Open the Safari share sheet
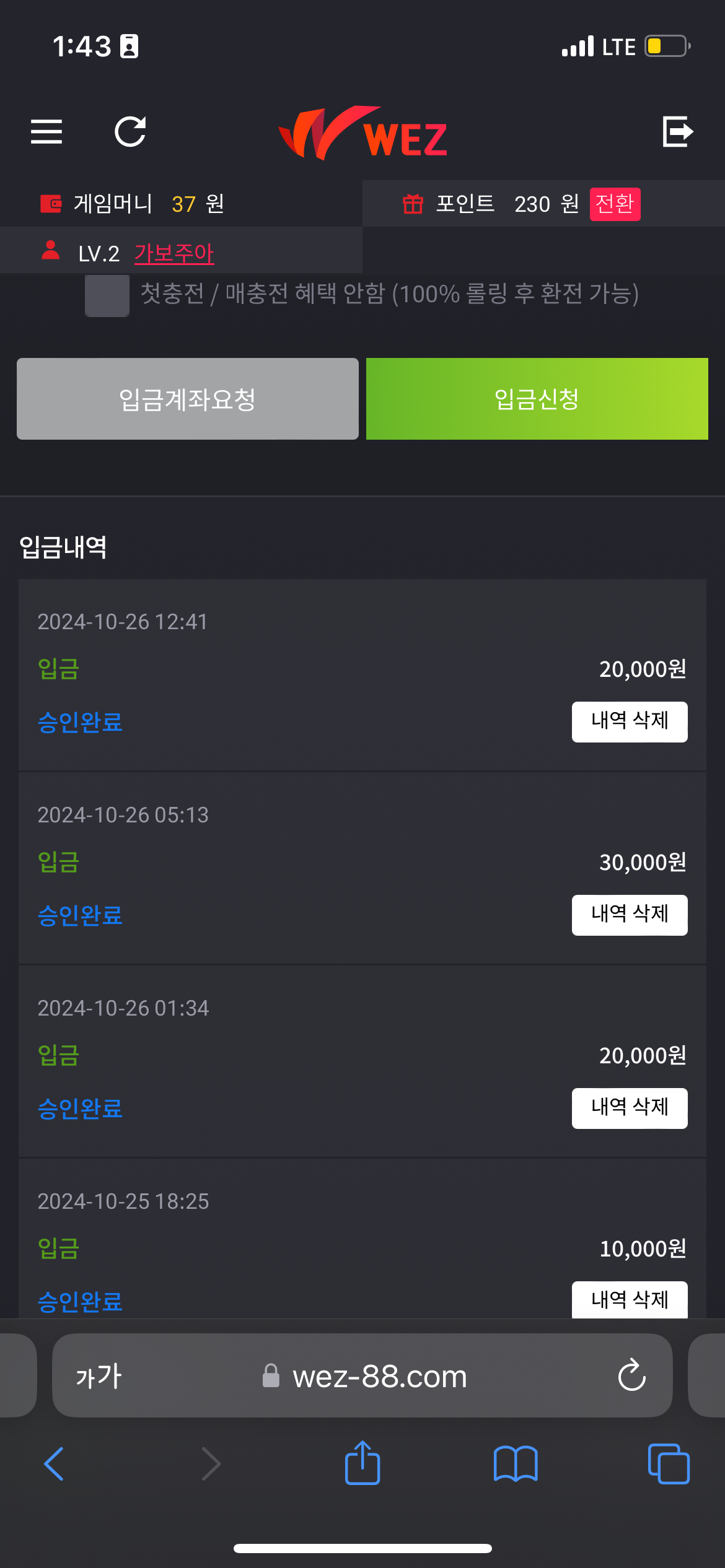Screen dimensions: 725x1568 point(362,1462)
